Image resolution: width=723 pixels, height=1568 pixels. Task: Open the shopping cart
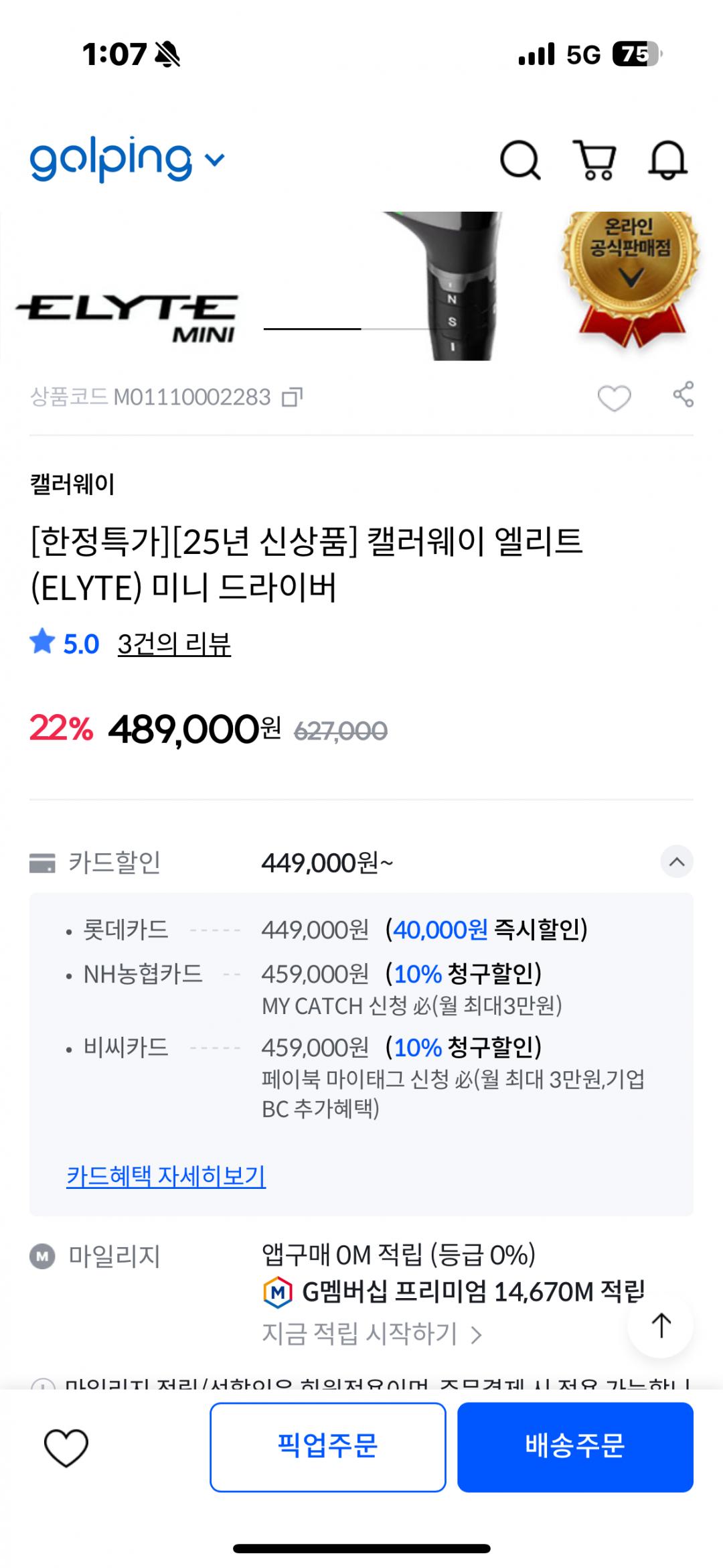pyautogui.click(x=594, y=160)
